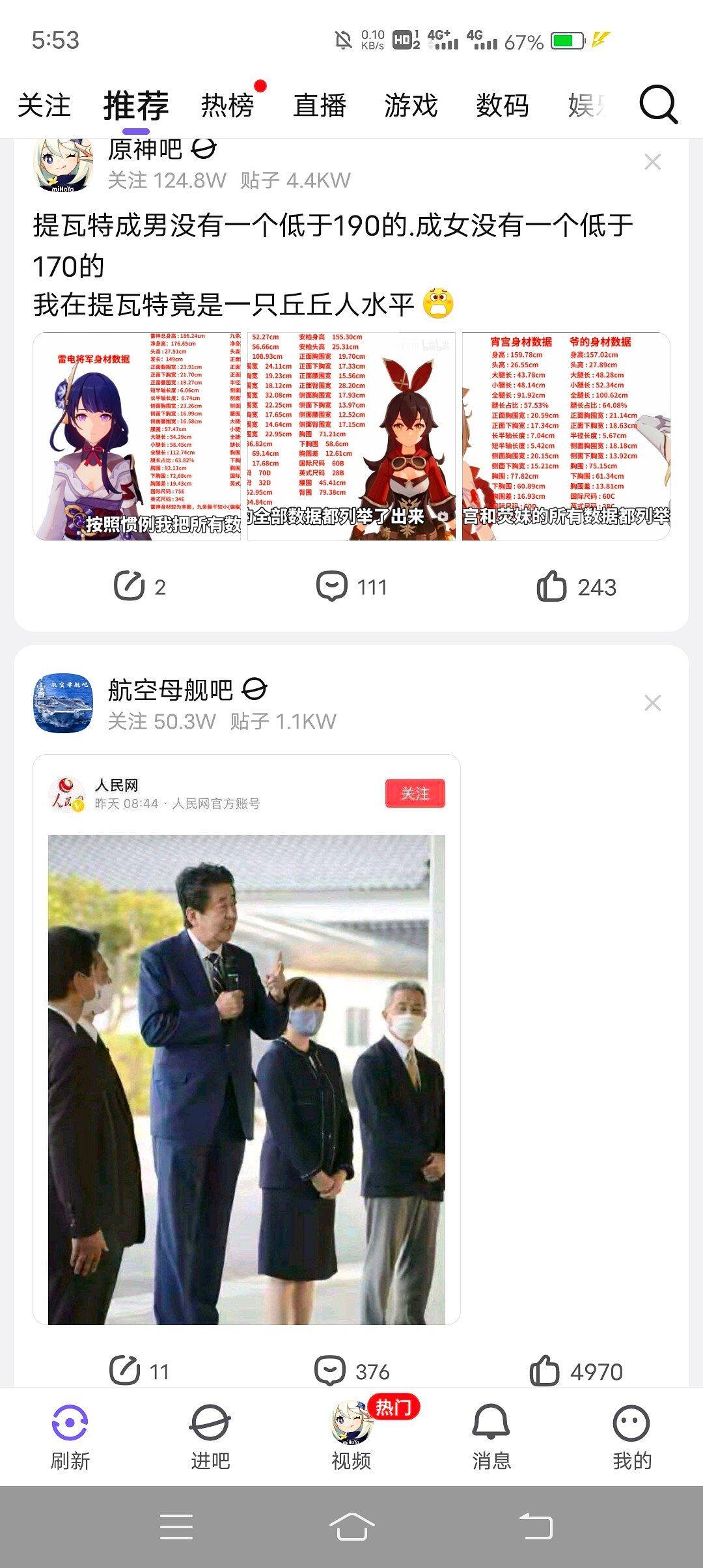
Task: Select the 游戏 tab
Action: coord(411,105)
